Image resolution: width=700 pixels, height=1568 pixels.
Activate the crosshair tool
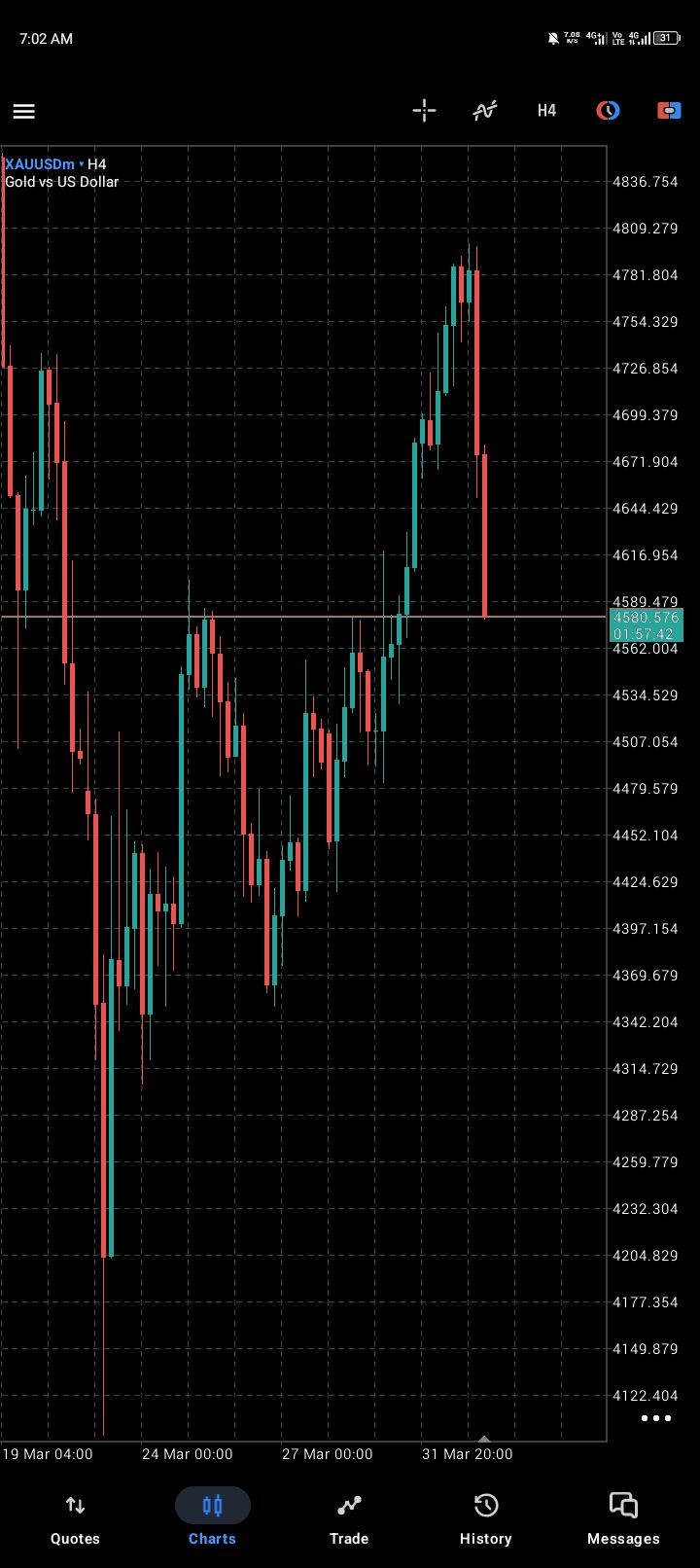click(424, 110)
